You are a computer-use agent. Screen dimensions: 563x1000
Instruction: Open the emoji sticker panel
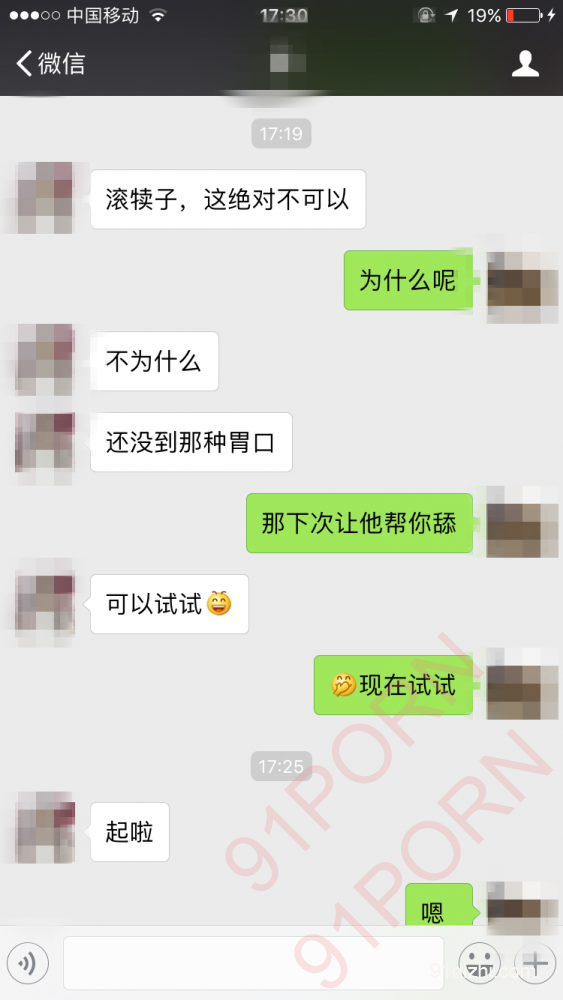[x=479, y=963]
